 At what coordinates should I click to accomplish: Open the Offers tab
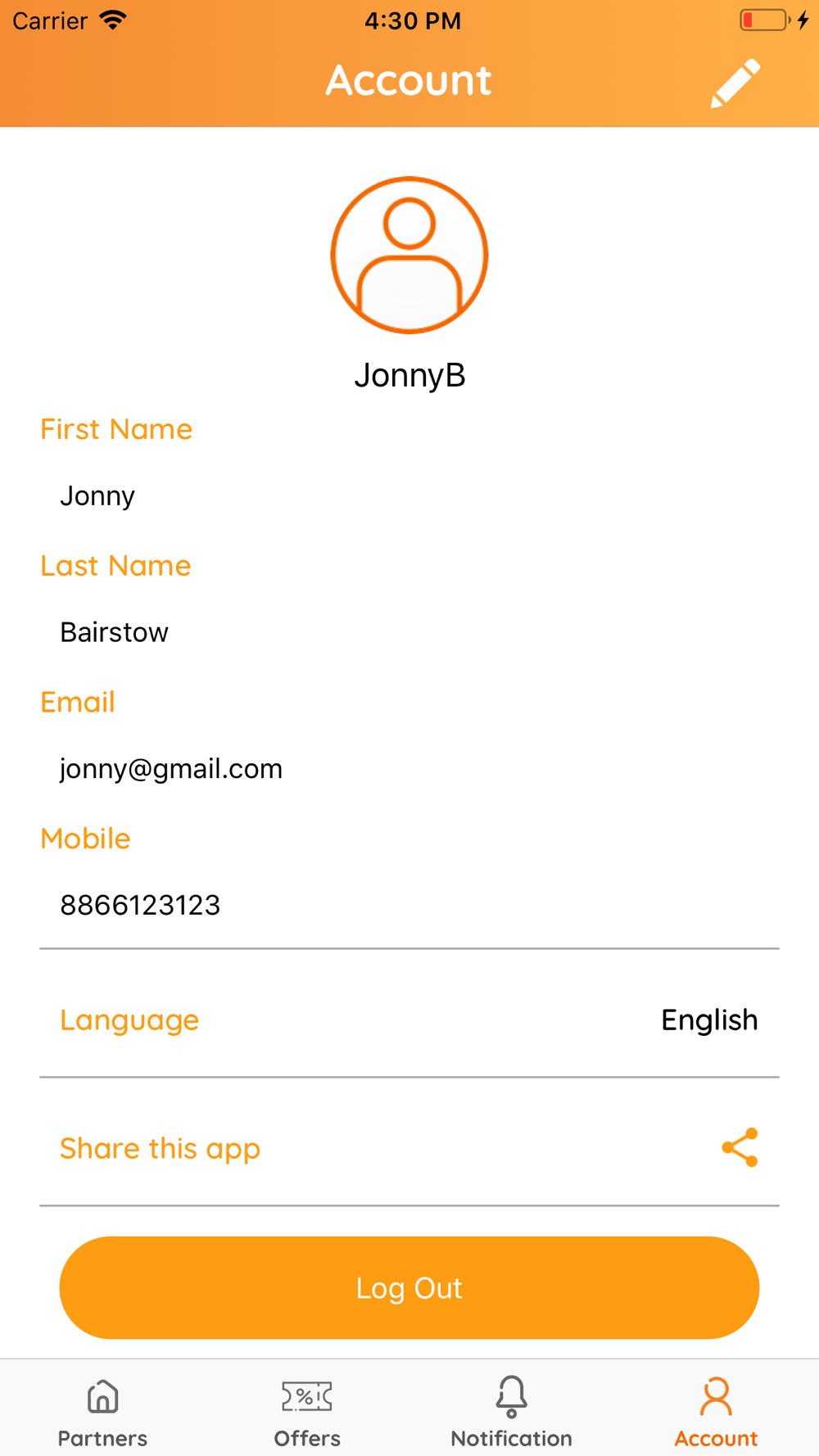[x=307, y=1412]
